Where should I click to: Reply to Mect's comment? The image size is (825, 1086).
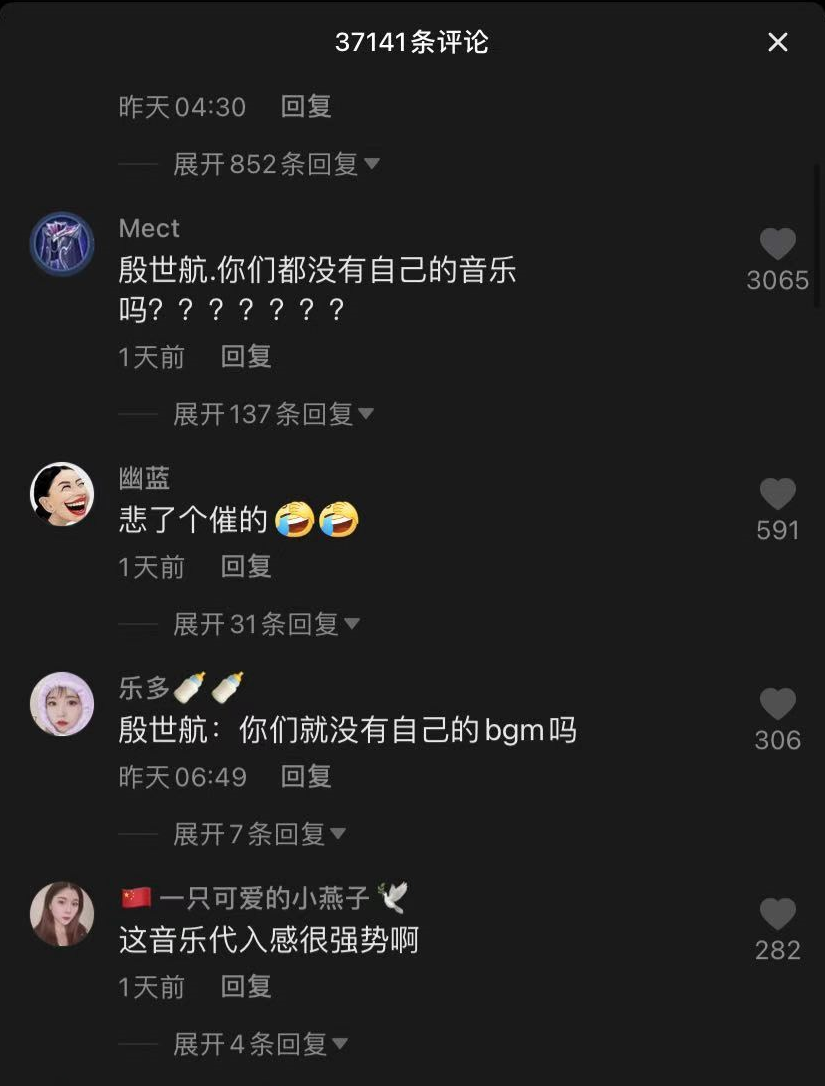point(245,356)
